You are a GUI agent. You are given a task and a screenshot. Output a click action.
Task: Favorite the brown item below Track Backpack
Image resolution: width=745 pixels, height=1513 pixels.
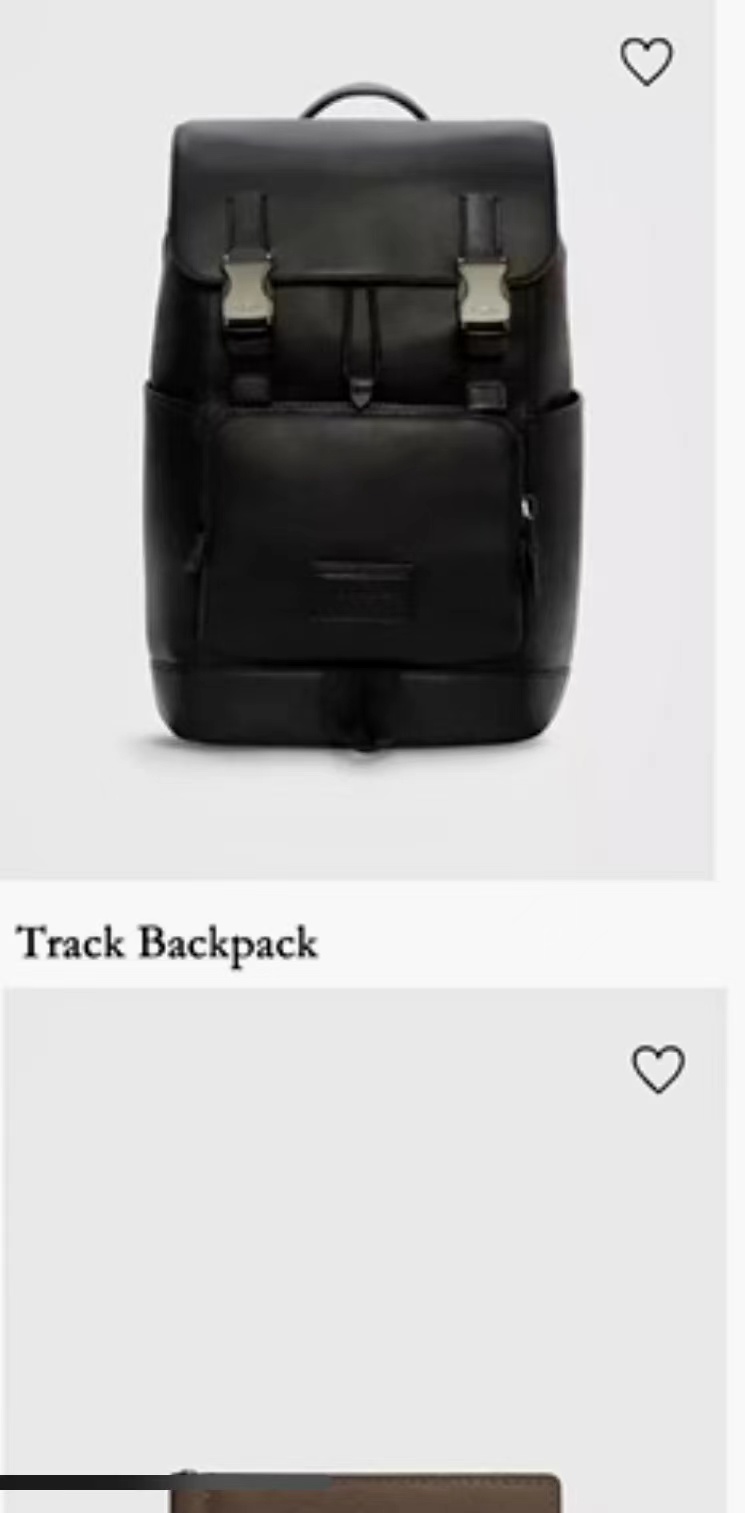pos(658,1069)
